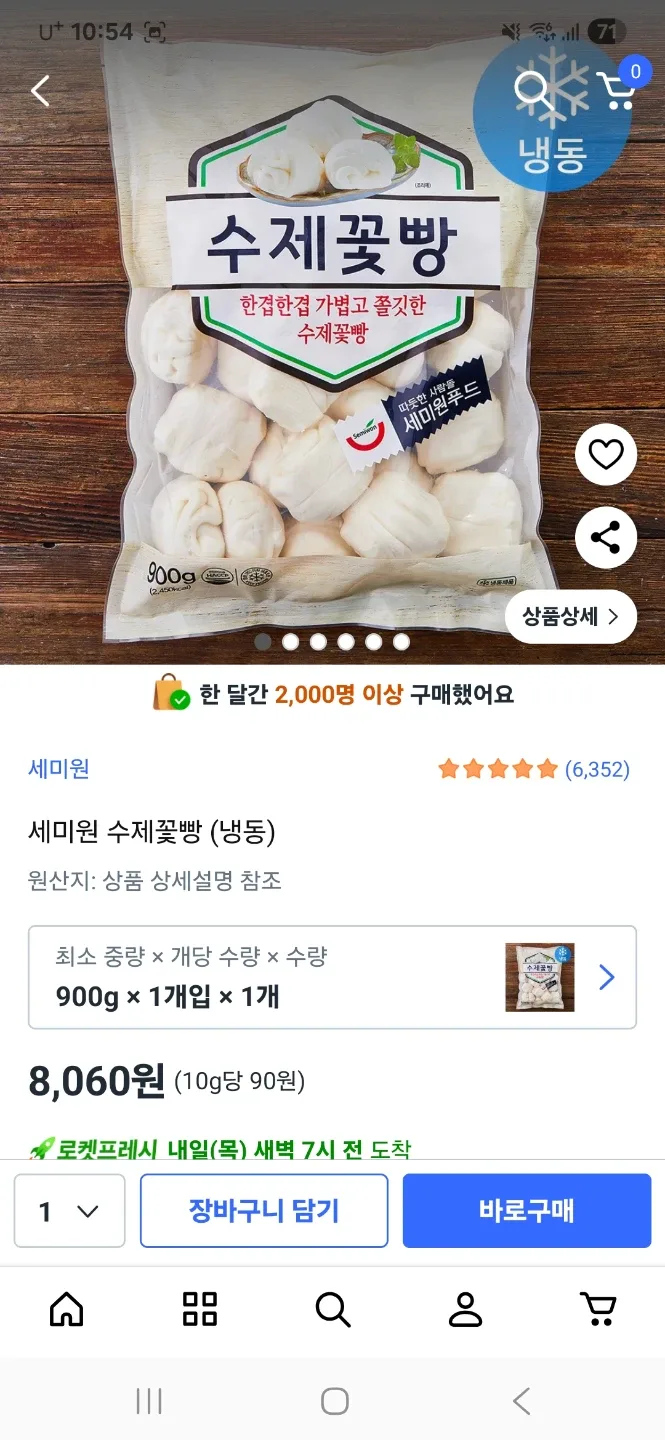Open the my account profile tab
Viewport: 665px width, 1440px height.
[465, 1308]
